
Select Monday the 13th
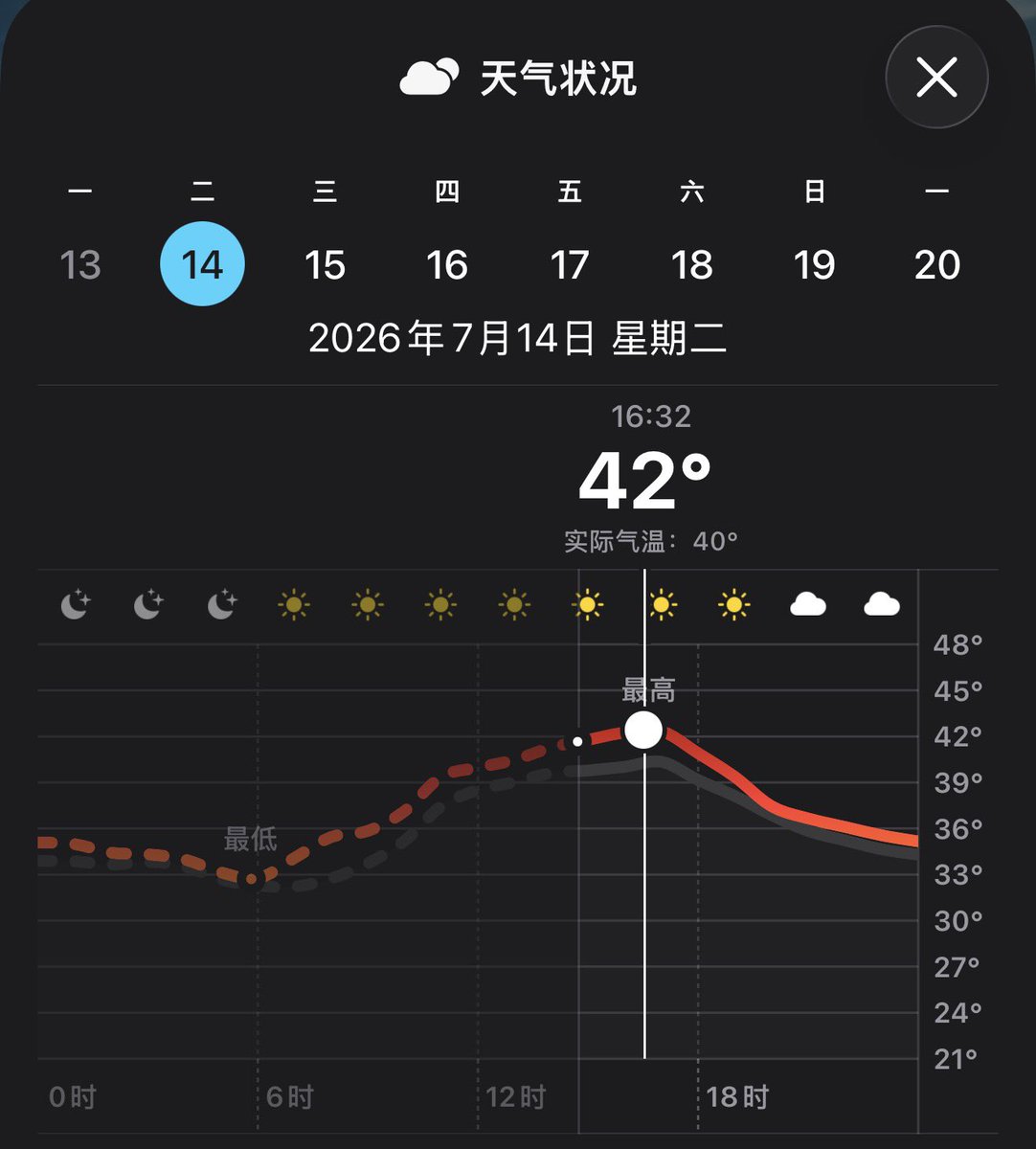tap(80, 264)
